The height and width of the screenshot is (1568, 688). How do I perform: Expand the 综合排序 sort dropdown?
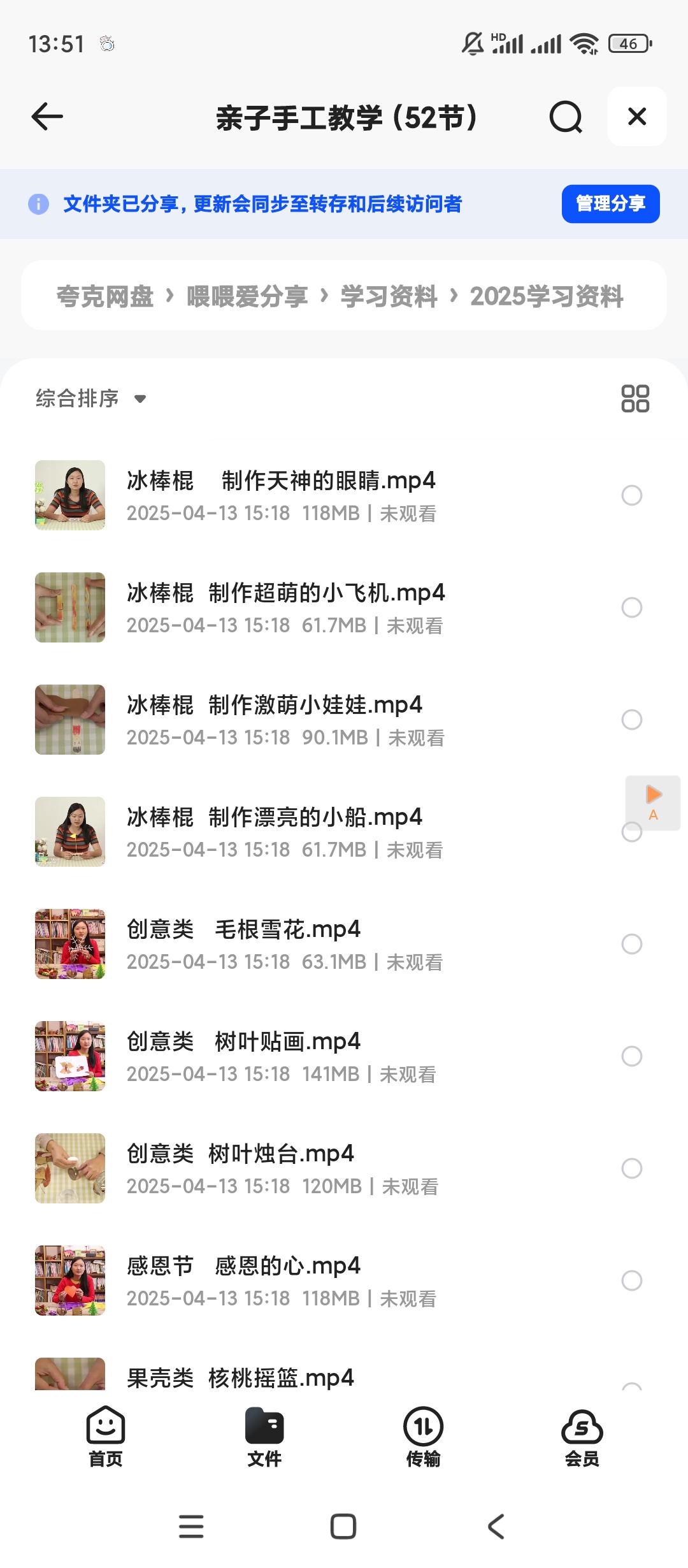coord(90,399)
